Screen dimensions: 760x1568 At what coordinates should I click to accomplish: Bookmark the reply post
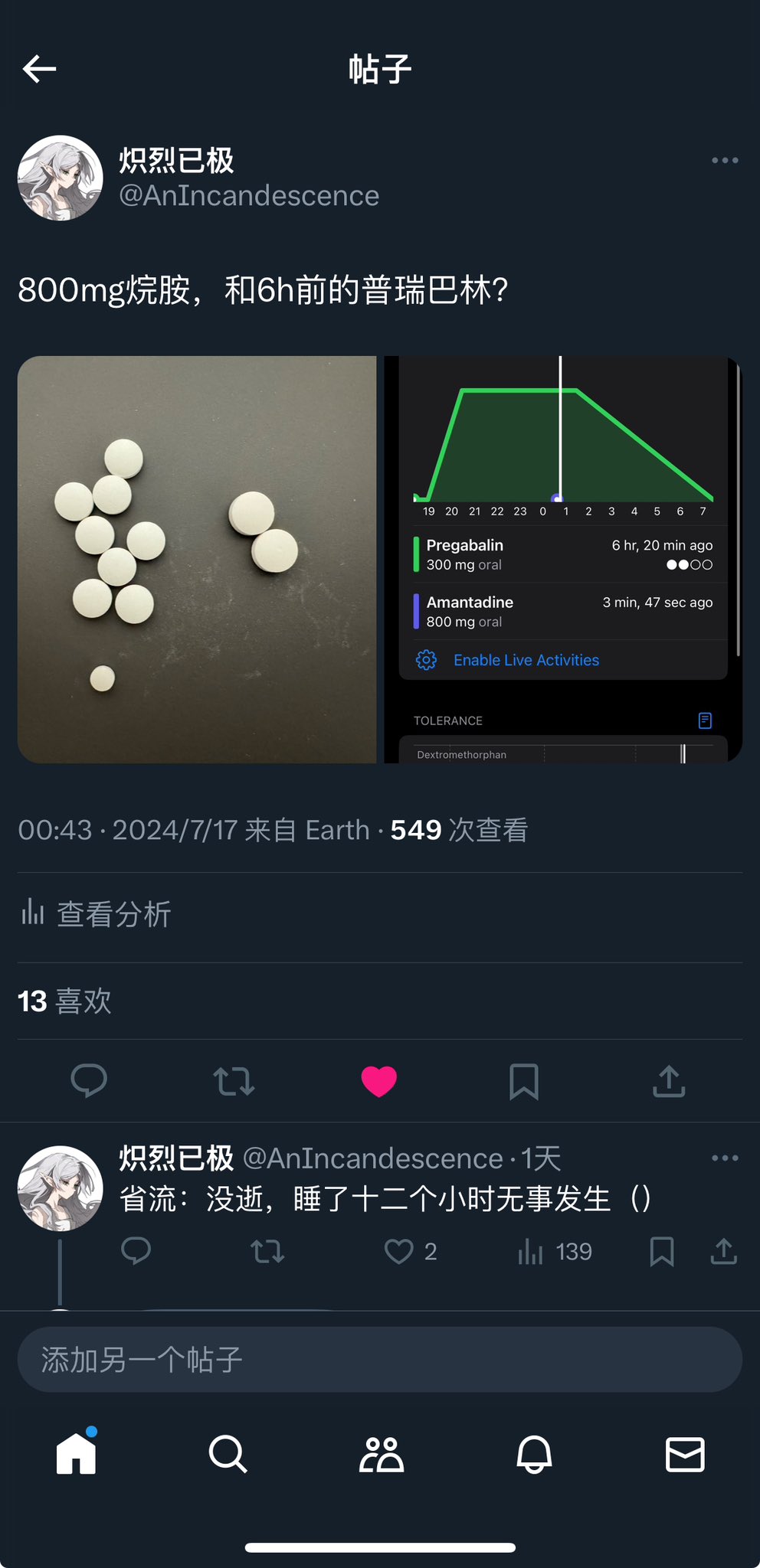click(x=662, y=1252)
